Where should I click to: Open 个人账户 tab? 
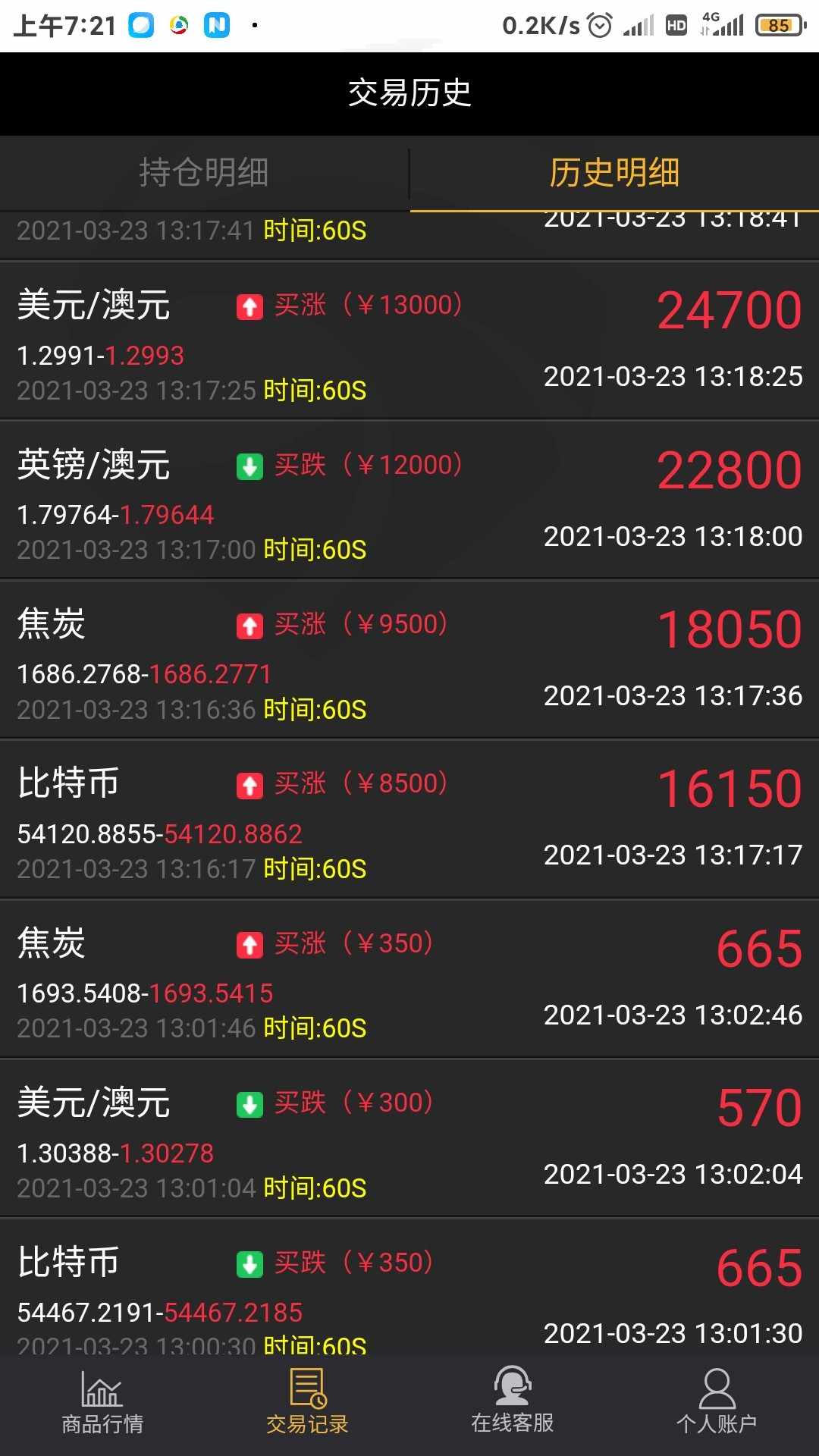click(x=717, y=1404)
